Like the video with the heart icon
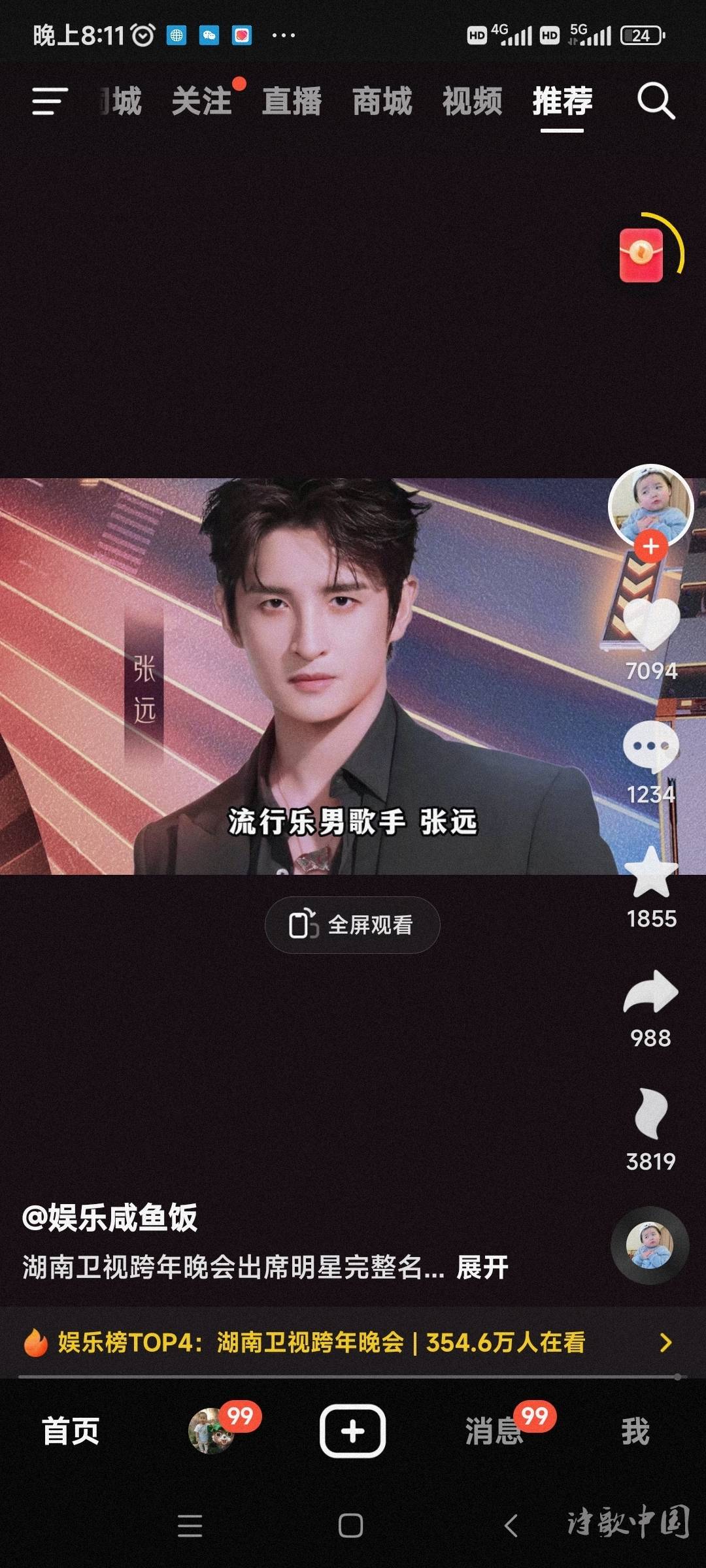Image resolution: width=706 pixels, height=1568 pixels. [x=651, y=624]
